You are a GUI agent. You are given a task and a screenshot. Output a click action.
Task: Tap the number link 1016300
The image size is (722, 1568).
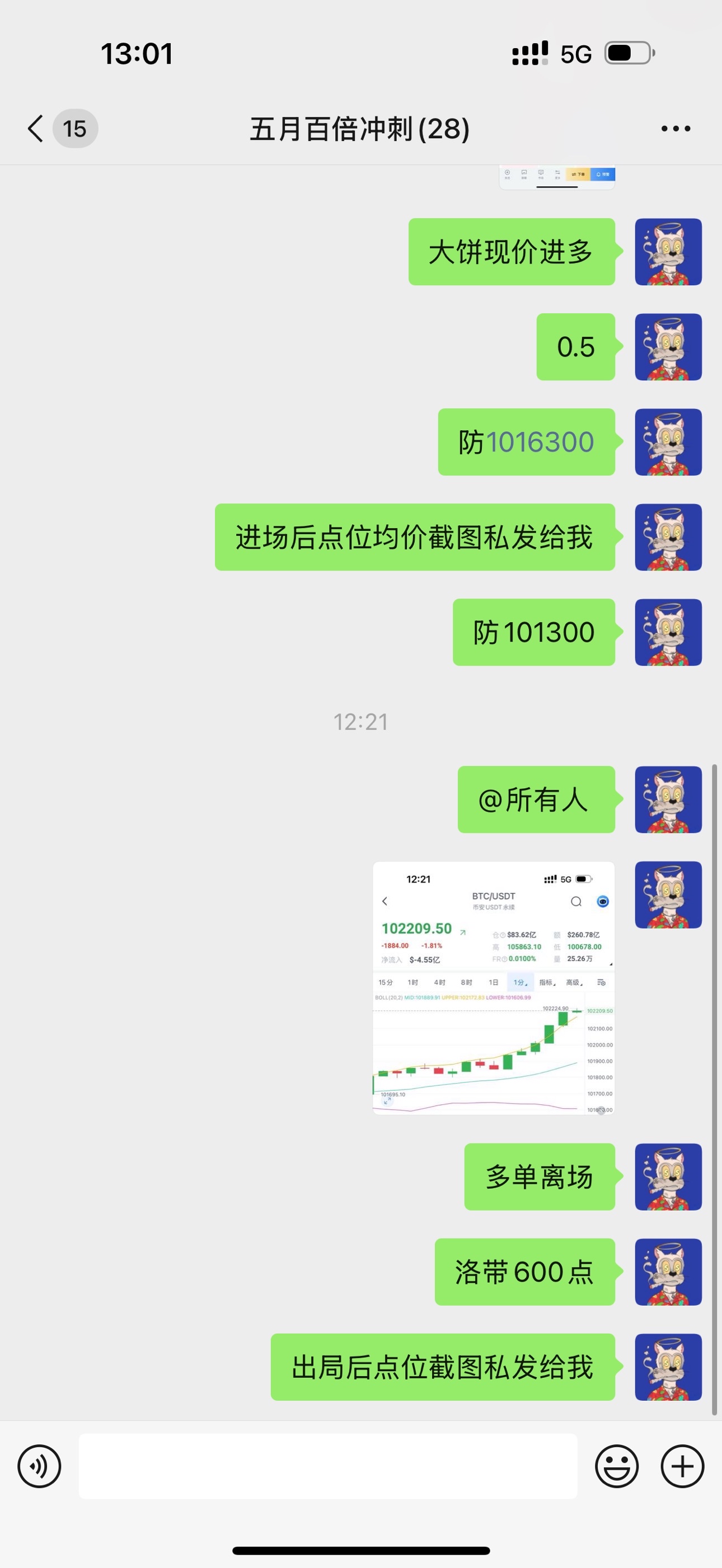540,442
